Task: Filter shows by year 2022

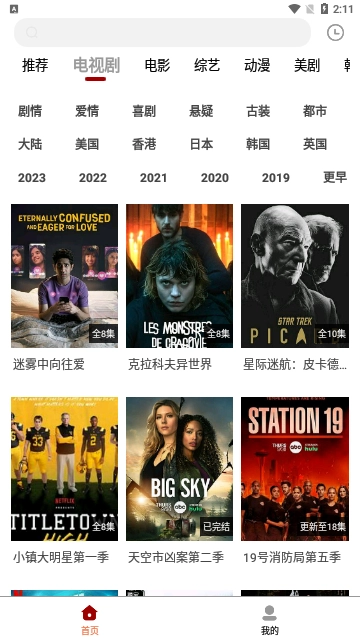Action: tap(93, 178)
